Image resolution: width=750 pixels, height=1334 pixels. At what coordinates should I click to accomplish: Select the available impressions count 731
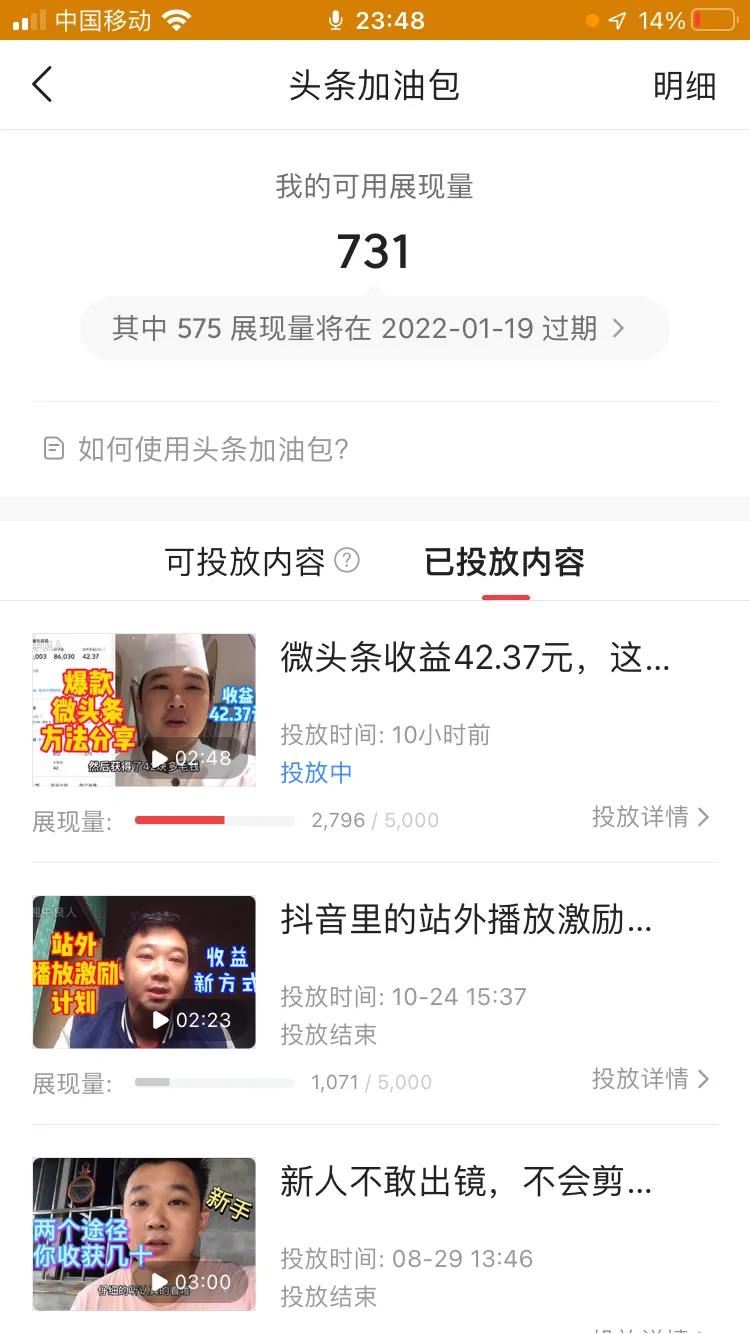375,251
